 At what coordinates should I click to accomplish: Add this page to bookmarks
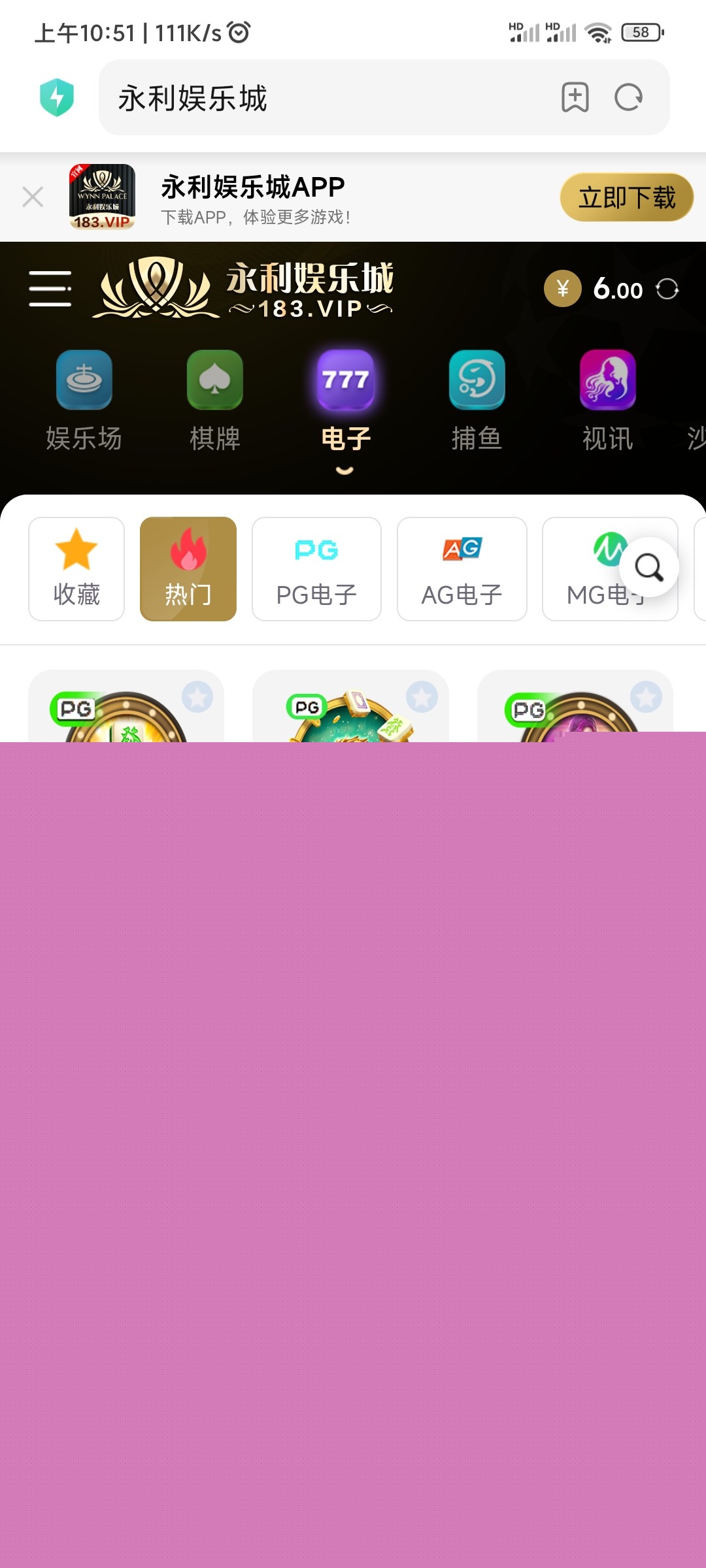[x=575, y=98]
